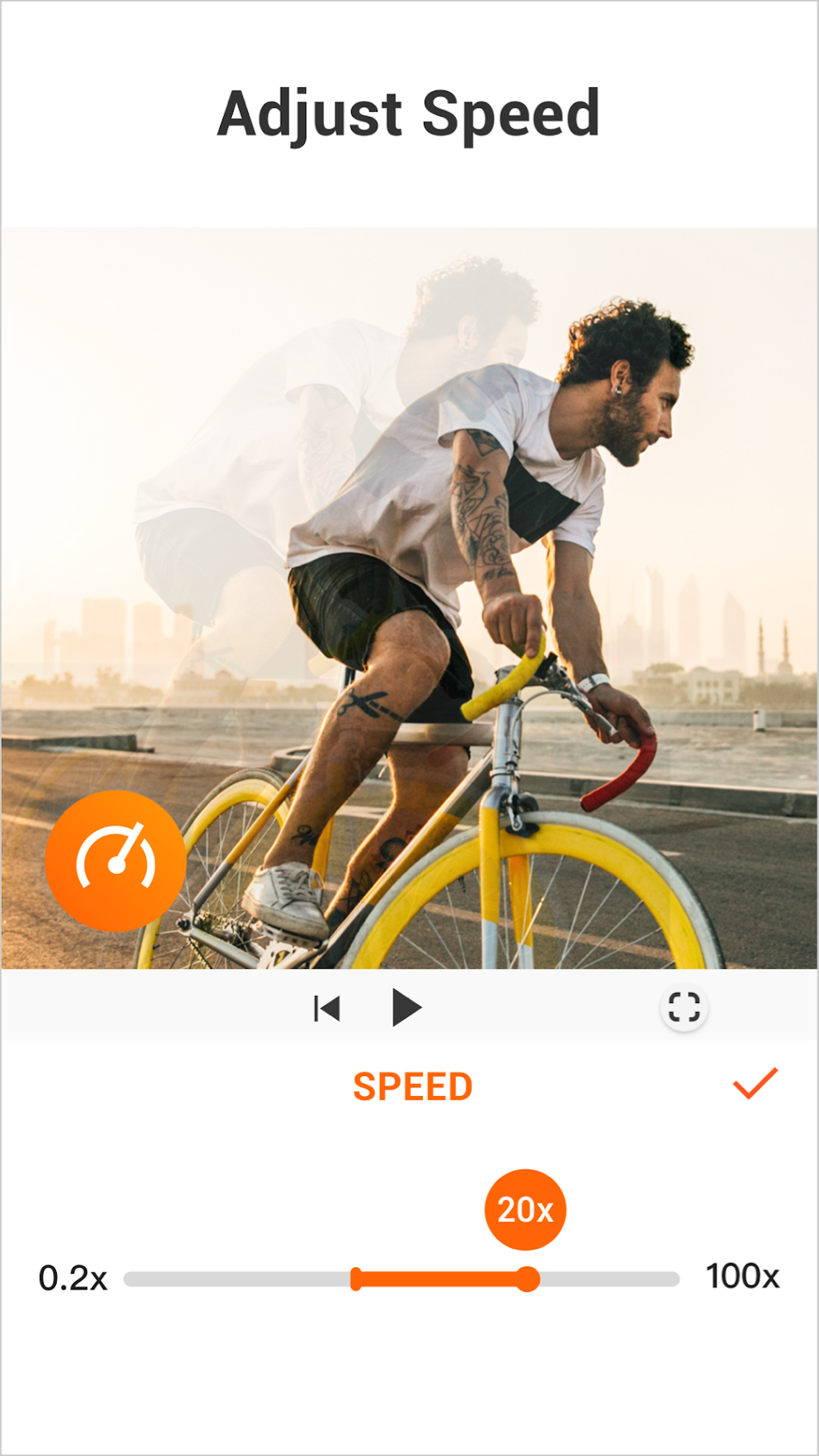Open fullscreen preview mode
The height and width of the screenshot is (1456, 819).
[684, 1007]
